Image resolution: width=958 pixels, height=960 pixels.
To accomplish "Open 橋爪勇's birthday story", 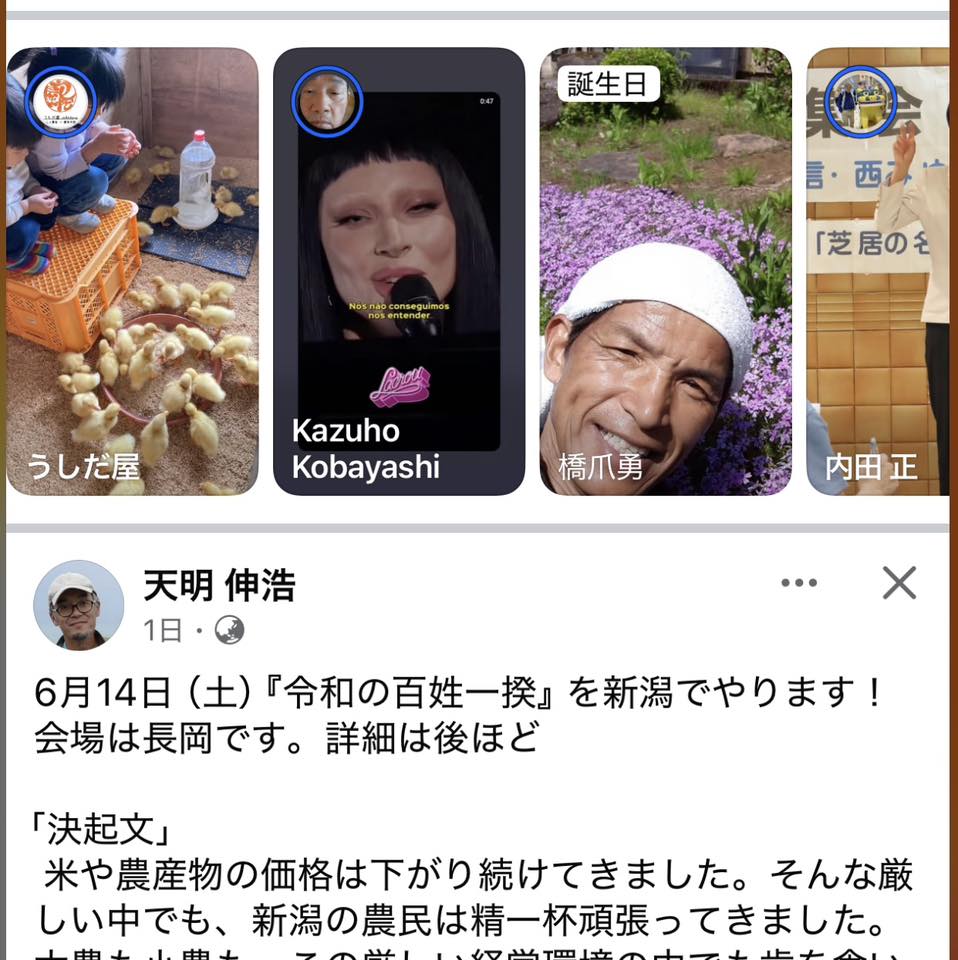I will (x=665, y=272).
